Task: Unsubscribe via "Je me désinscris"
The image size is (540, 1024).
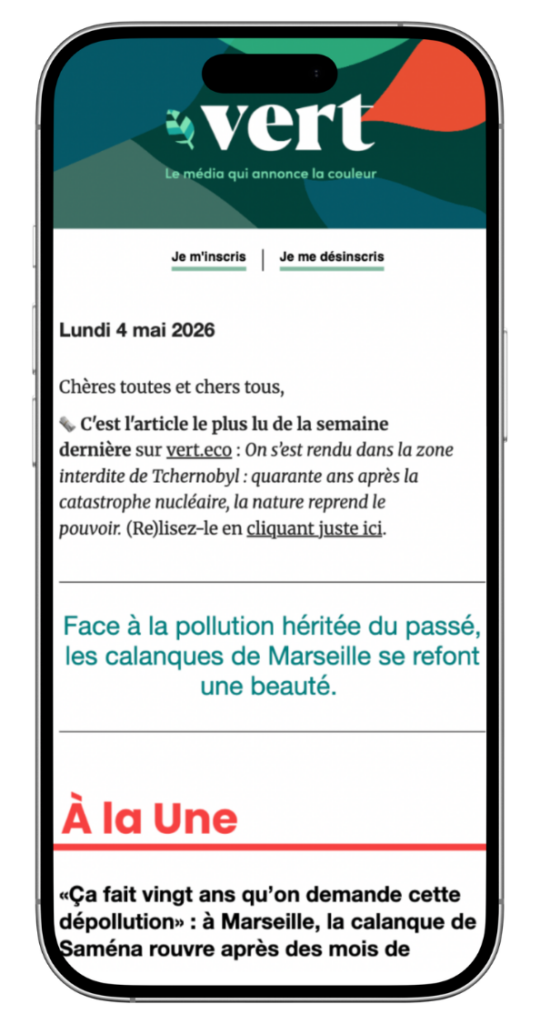Action: 332,257
